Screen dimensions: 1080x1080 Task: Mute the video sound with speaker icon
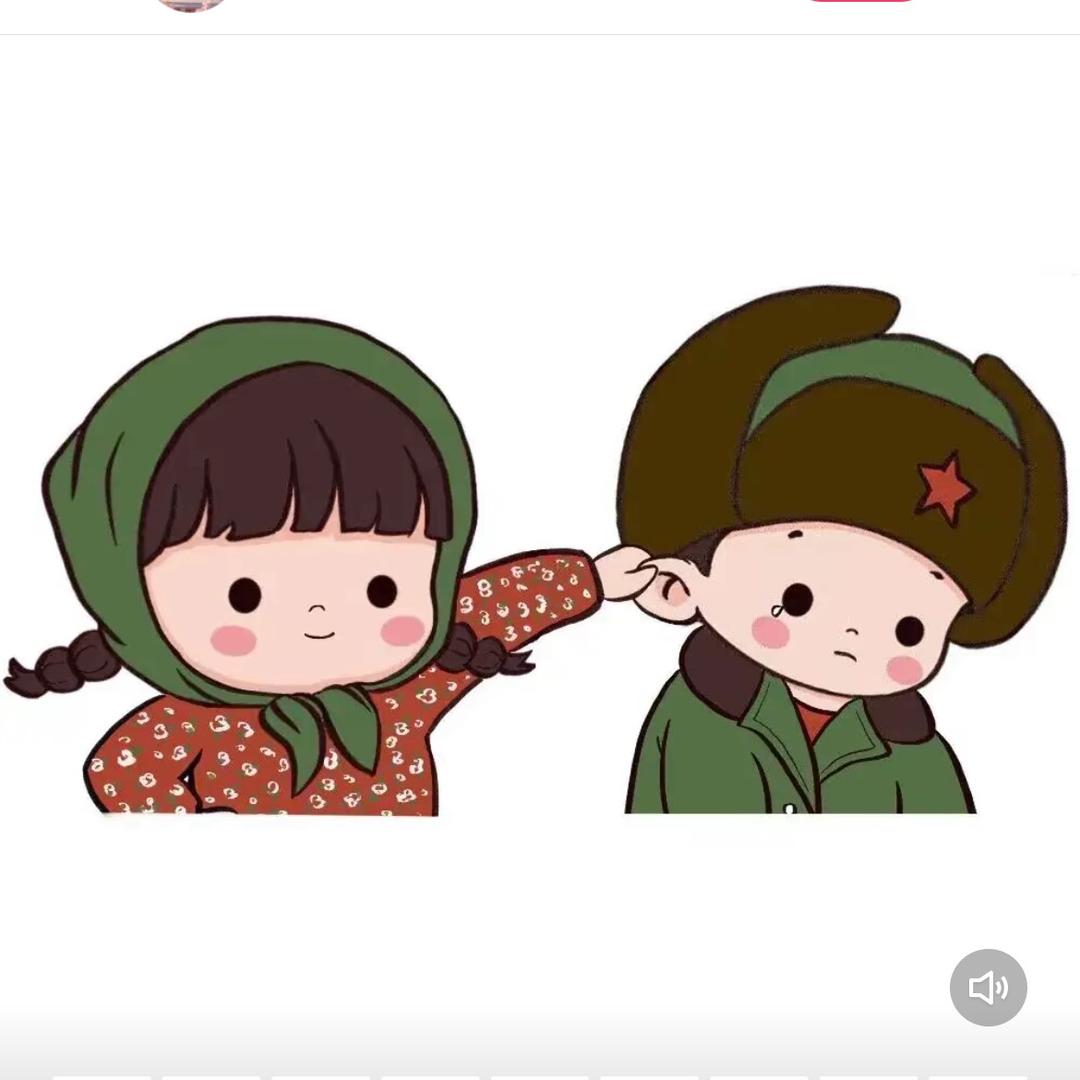coord(988,987)
